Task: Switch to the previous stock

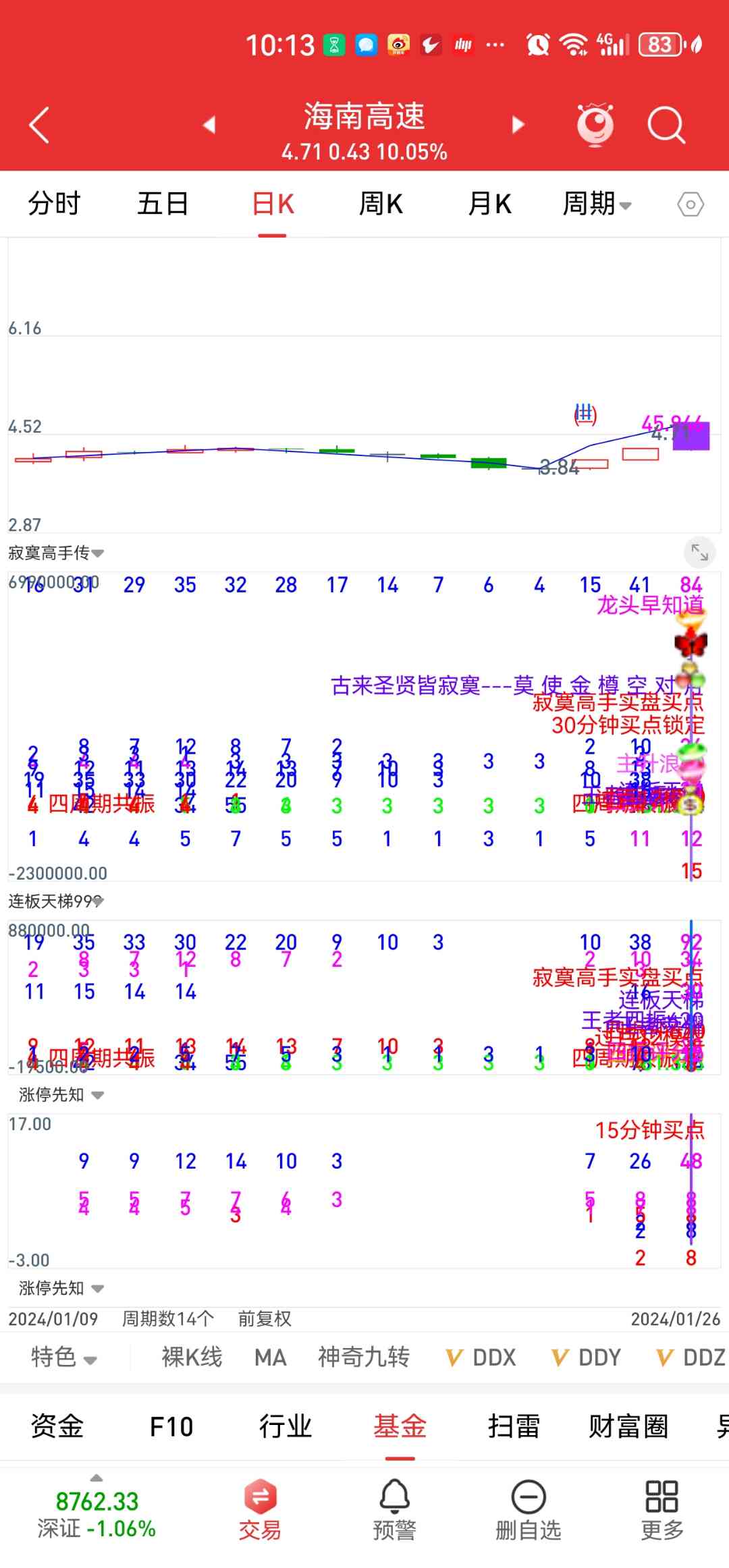Action: click(x=209, y=125)
